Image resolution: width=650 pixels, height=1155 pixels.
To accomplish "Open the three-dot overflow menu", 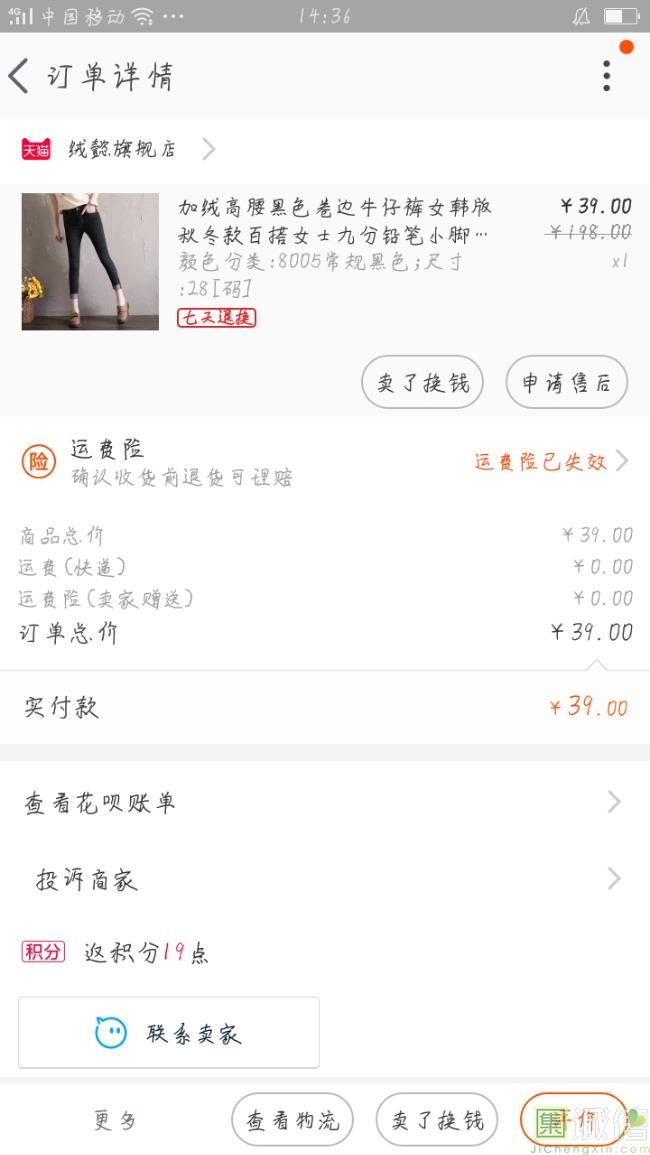I will pos(606,76).
